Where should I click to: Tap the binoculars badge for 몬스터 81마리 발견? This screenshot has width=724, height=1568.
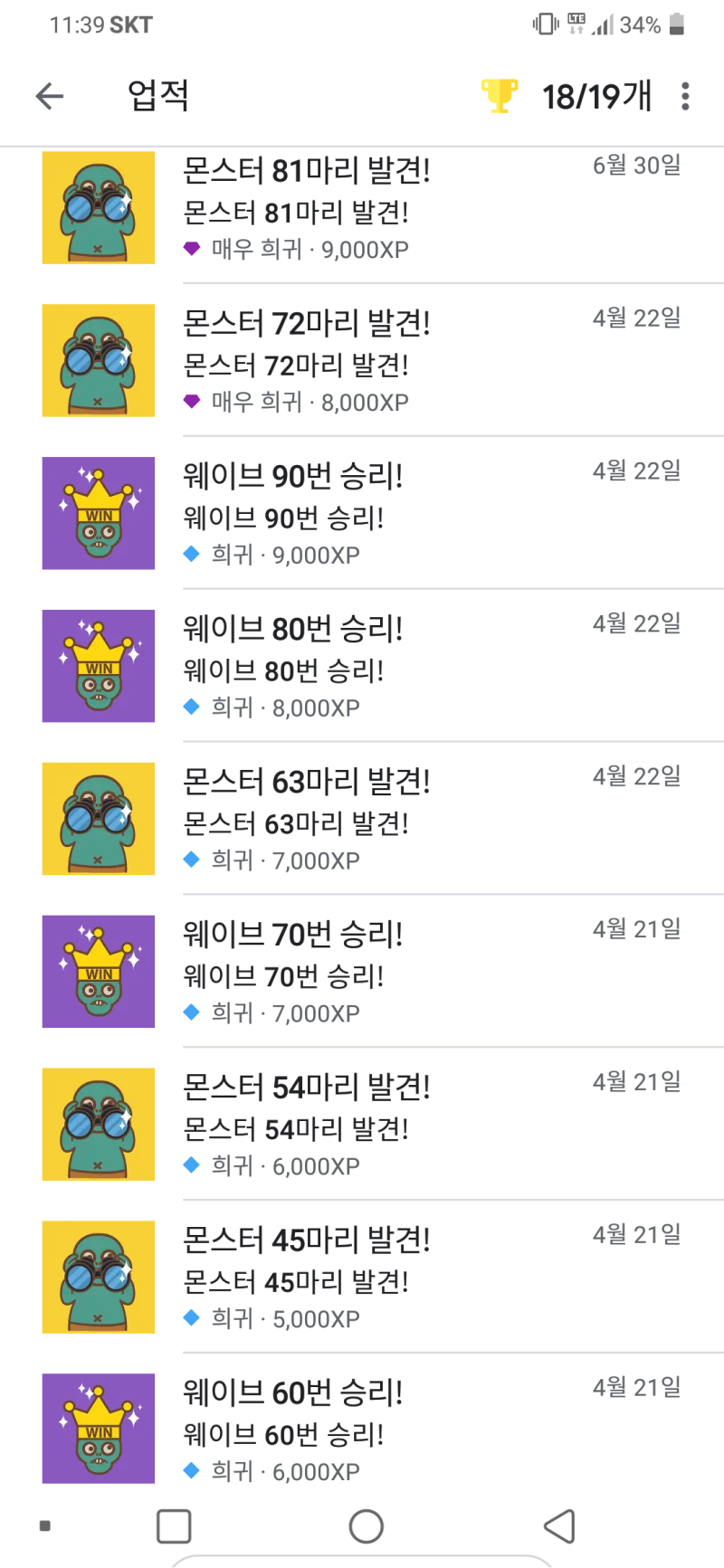coord(98,207)
